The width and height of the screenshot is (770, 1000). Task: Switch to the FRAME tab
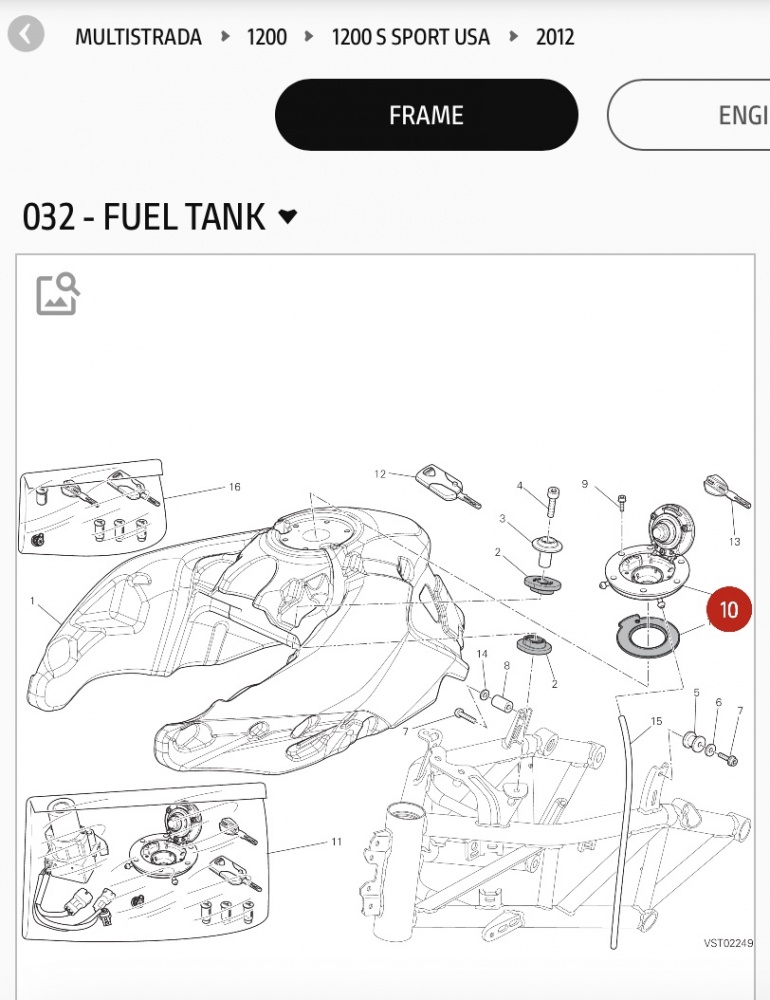tap(426, 115)
